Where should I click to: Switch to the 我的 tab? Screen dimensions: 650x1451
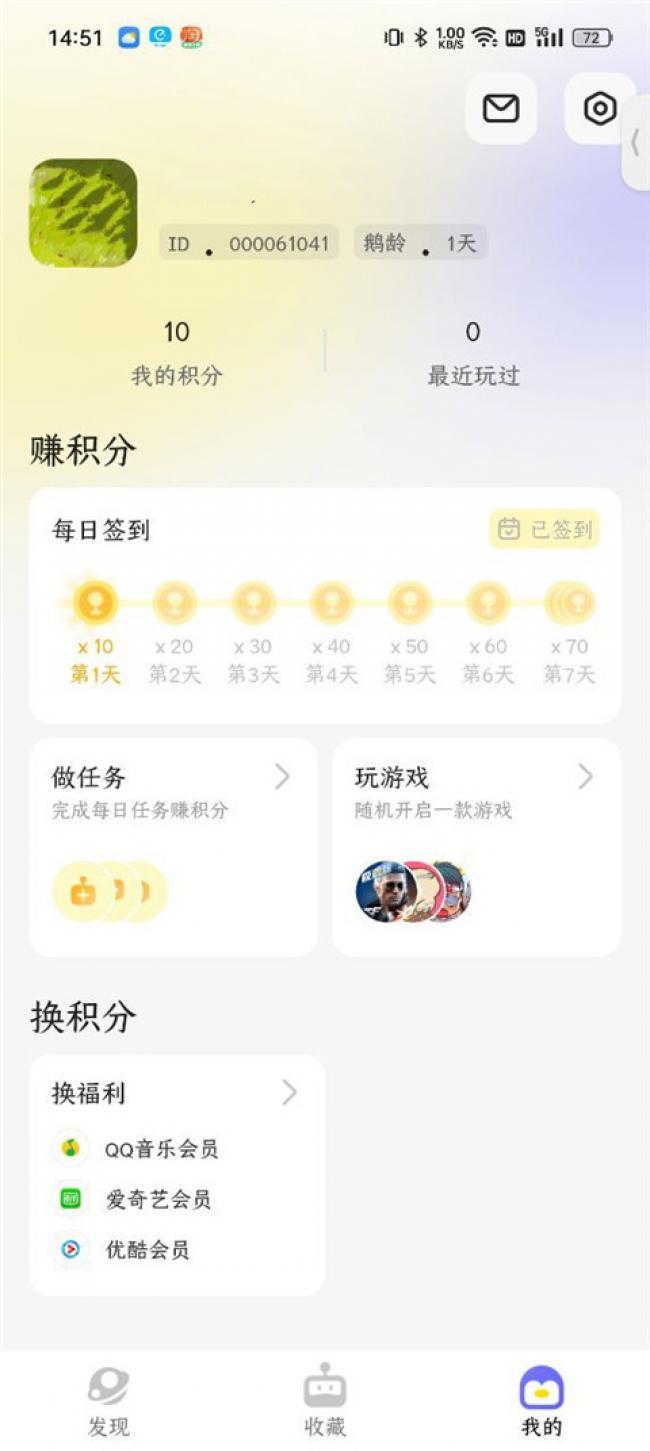click(541, 1401)
